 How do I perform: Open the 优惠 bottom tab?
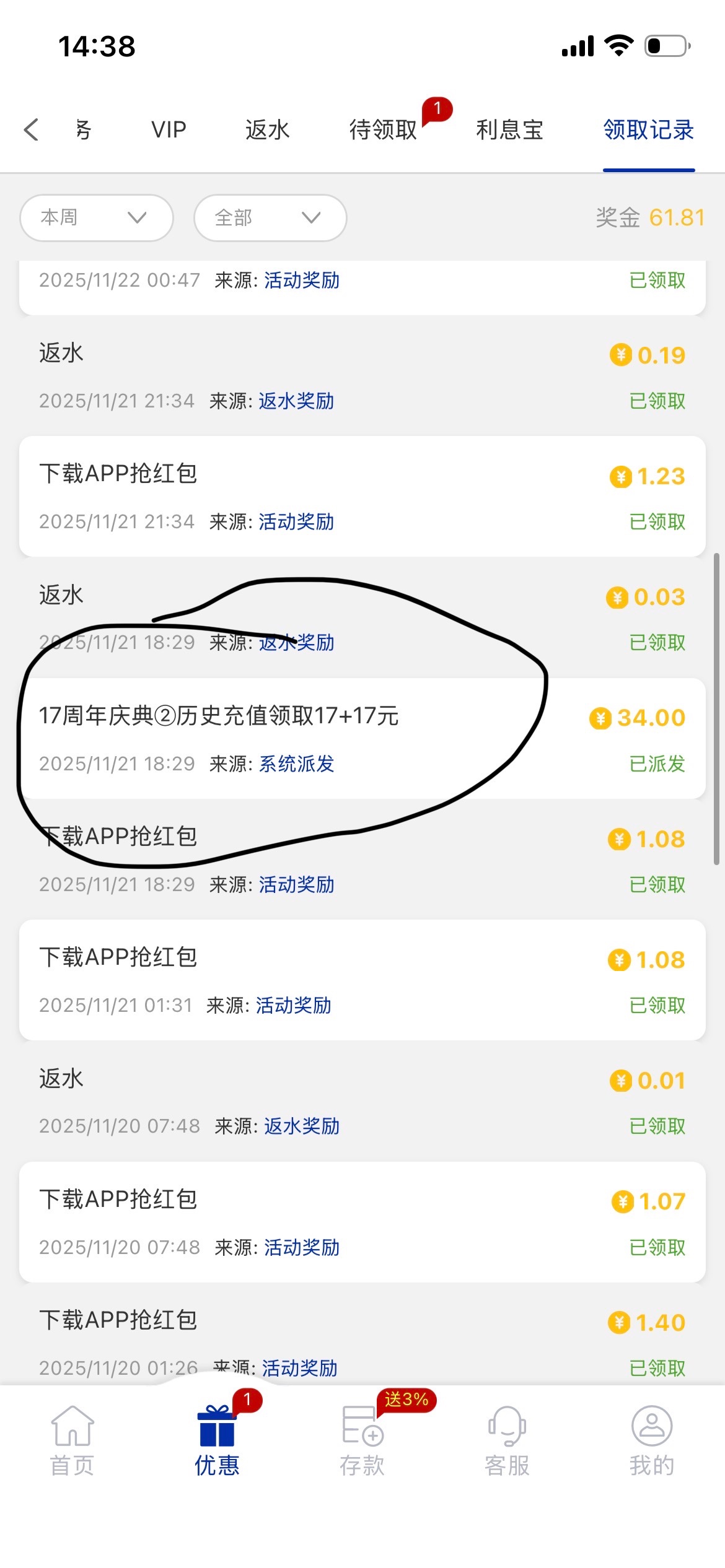[217, 1441]
